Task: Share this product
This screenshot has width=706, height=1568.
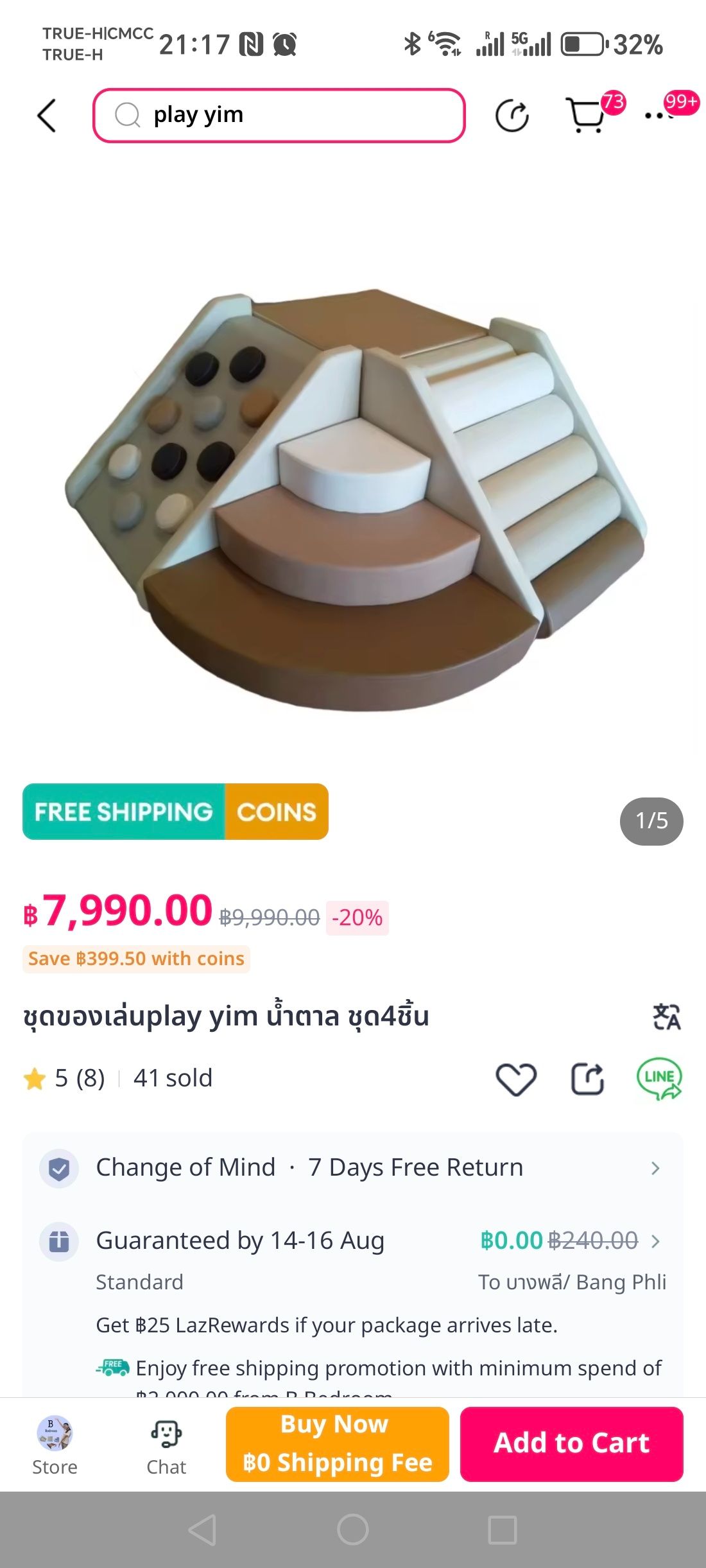Action: (587, 1079)
